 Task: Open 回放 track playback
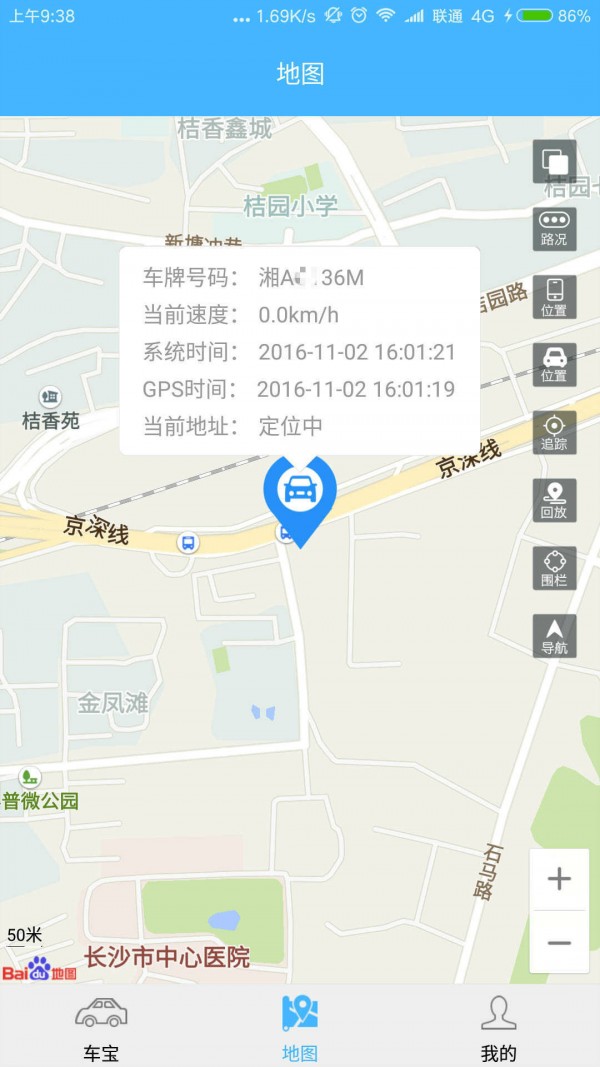(554, 500)
